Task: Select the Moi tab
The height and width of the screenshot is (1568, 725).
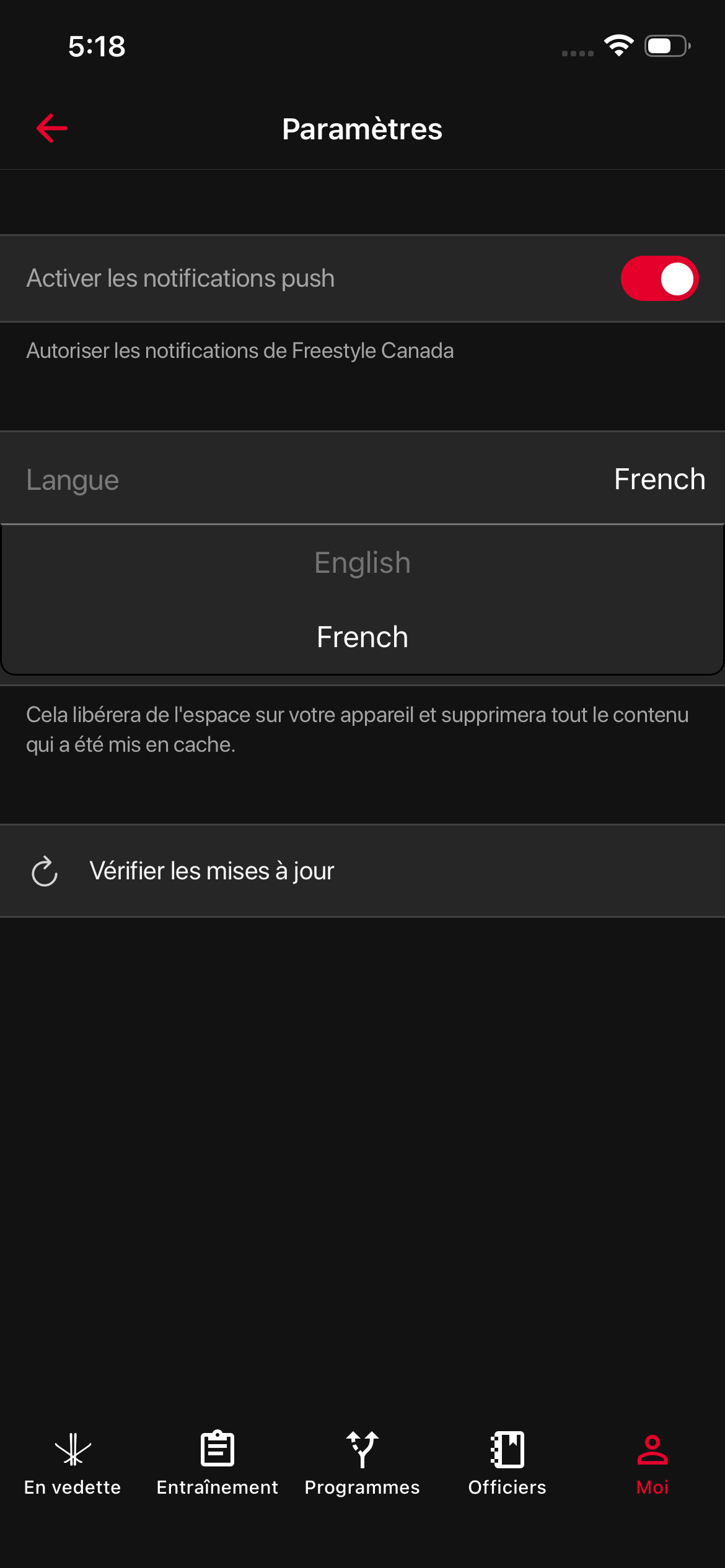Action: coord(652,1464)
